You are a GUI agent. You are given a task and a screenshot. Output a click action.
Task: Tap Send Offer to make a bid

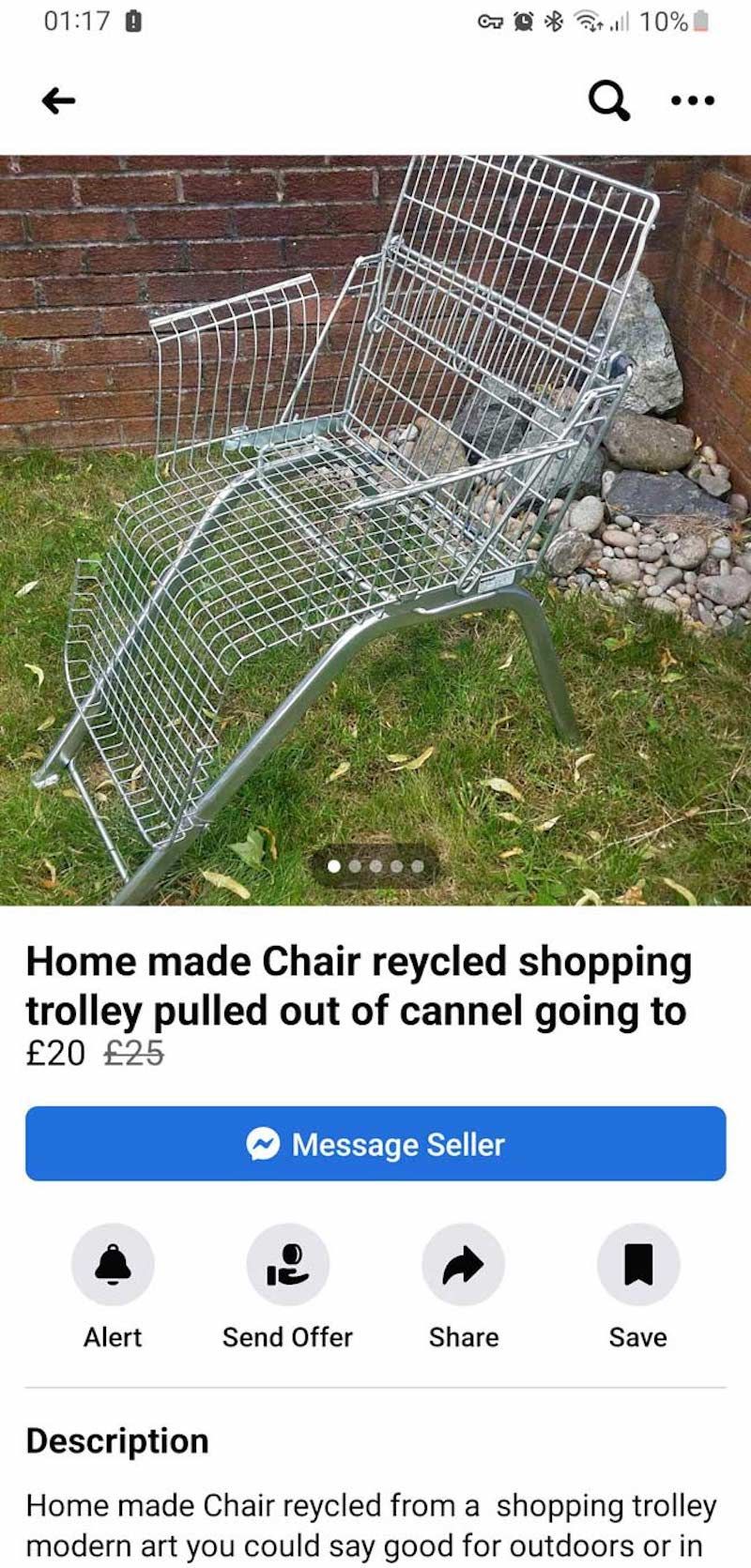287,1264
